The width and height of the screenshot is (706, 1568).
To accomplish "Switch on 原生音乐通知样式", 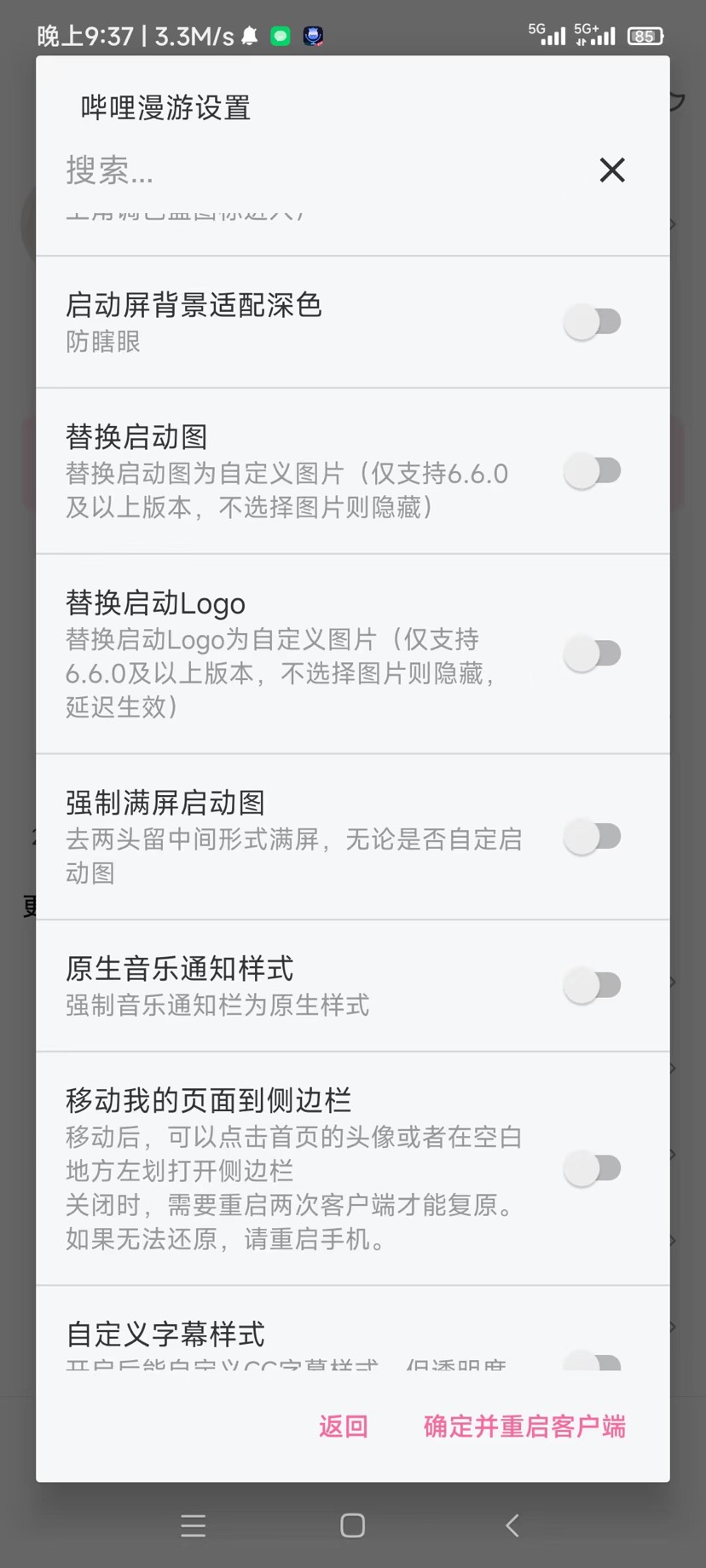I will [593, 985].
